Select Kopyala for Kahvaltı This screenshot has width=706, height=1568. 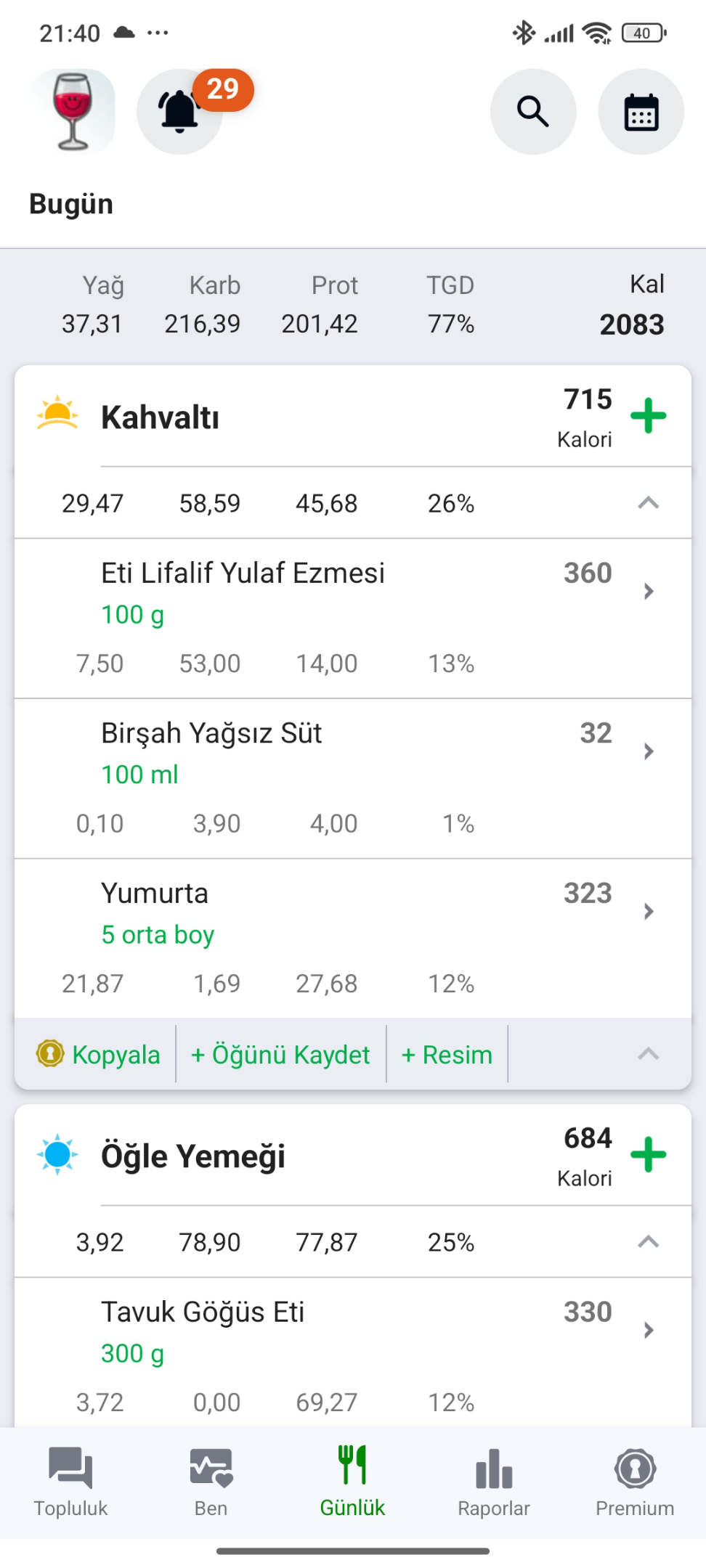[x=98, y=1054]
